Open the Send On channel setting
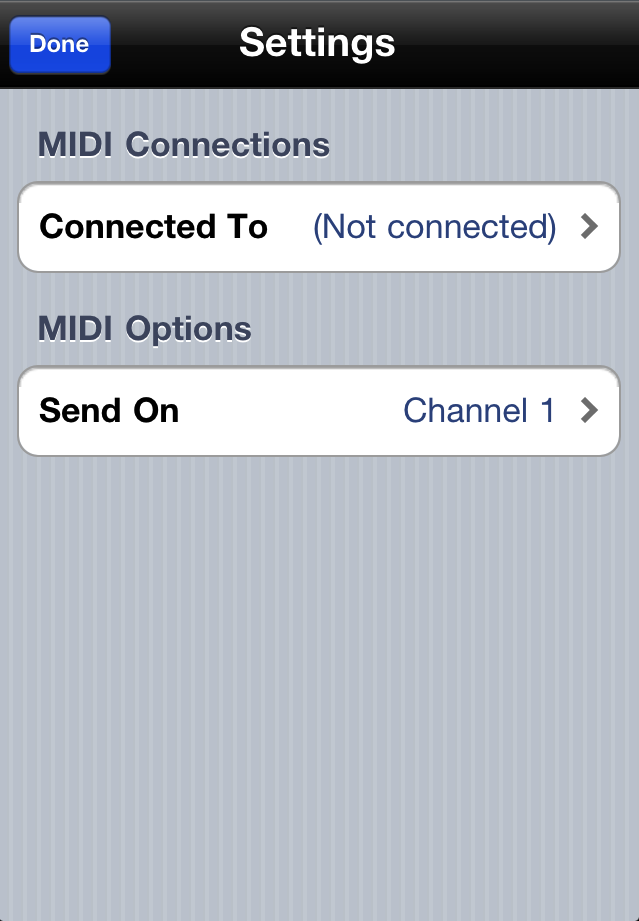Viewport: 639px width, 921px height. pyautogui.click(x=318, y=411)
